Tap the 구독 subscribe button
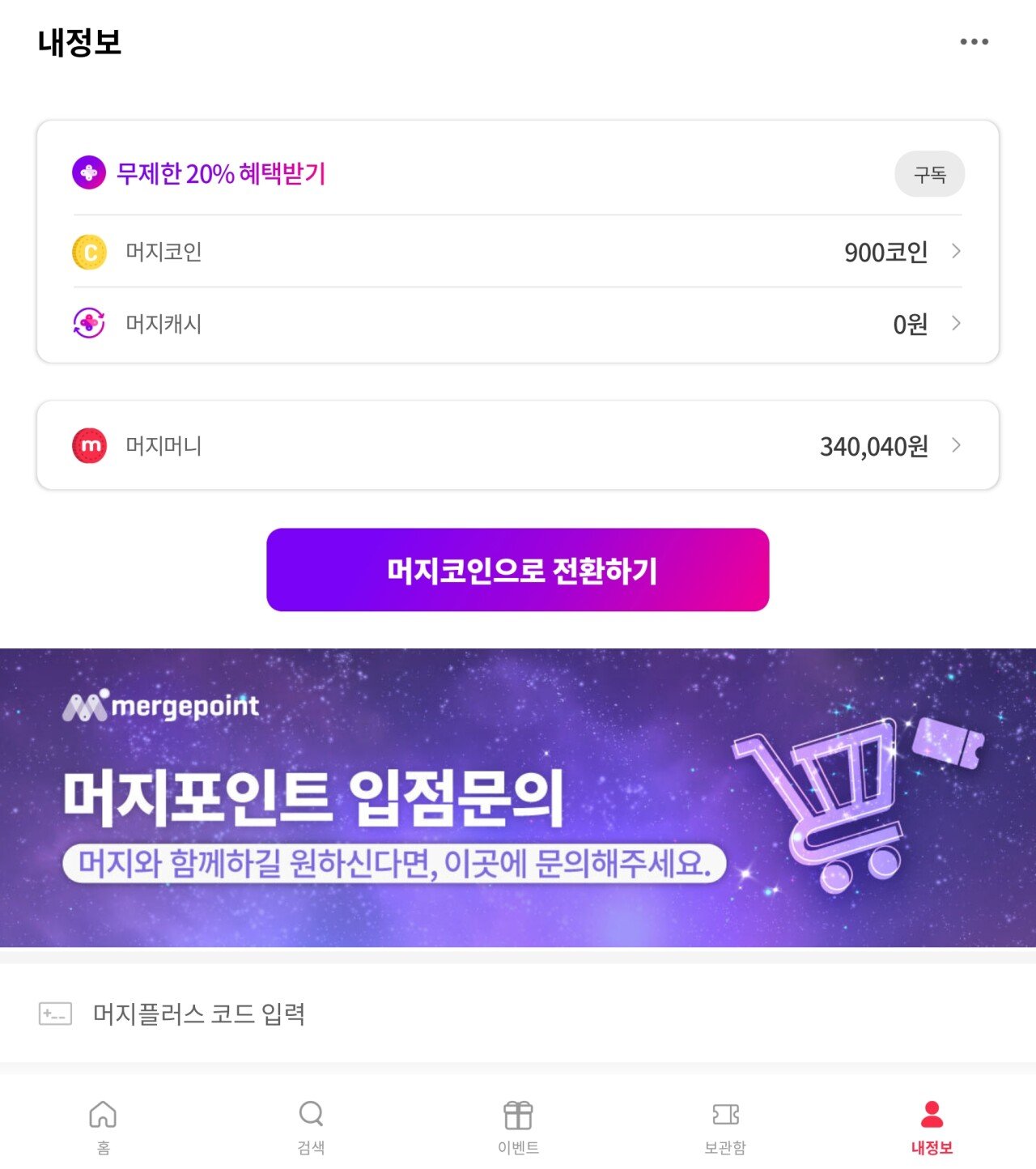Screen dimensions: 1036x1169 [929, 174]
